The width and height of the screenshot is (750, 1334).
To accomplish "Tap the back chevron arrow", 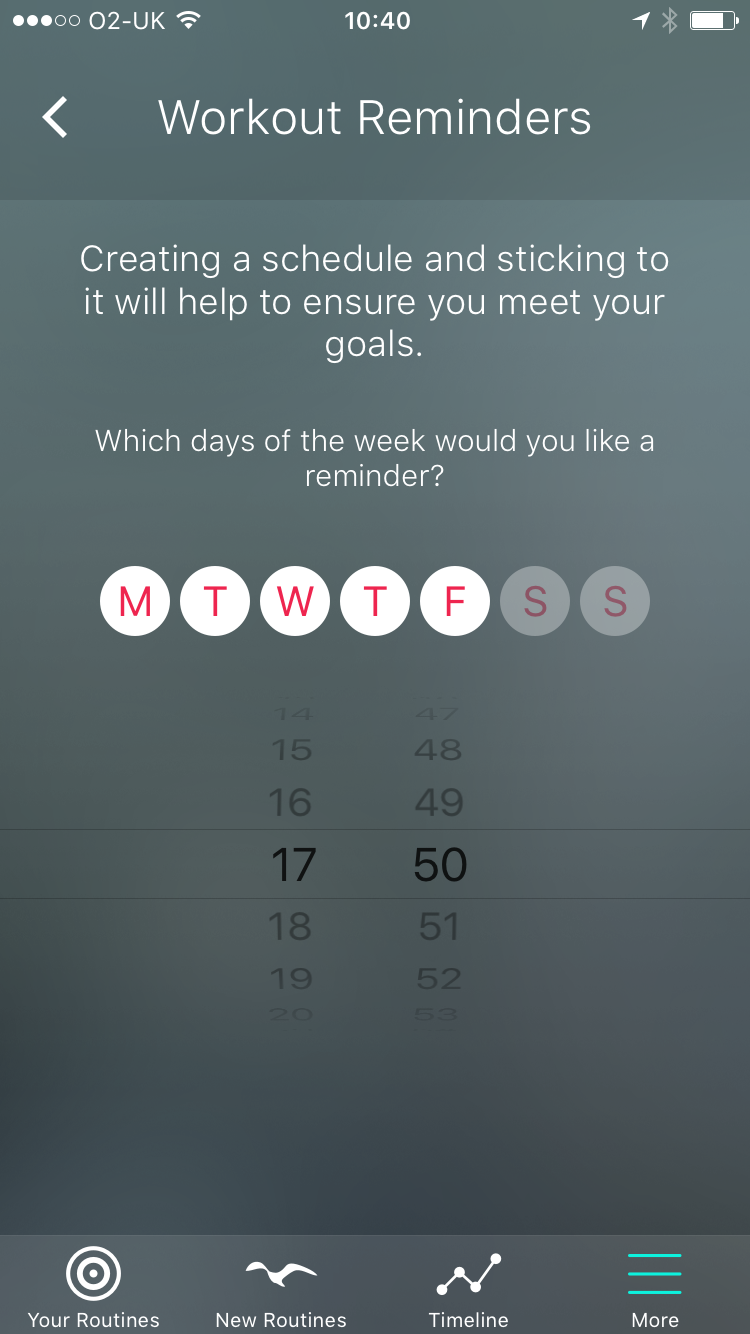I will tap(55, 117).
